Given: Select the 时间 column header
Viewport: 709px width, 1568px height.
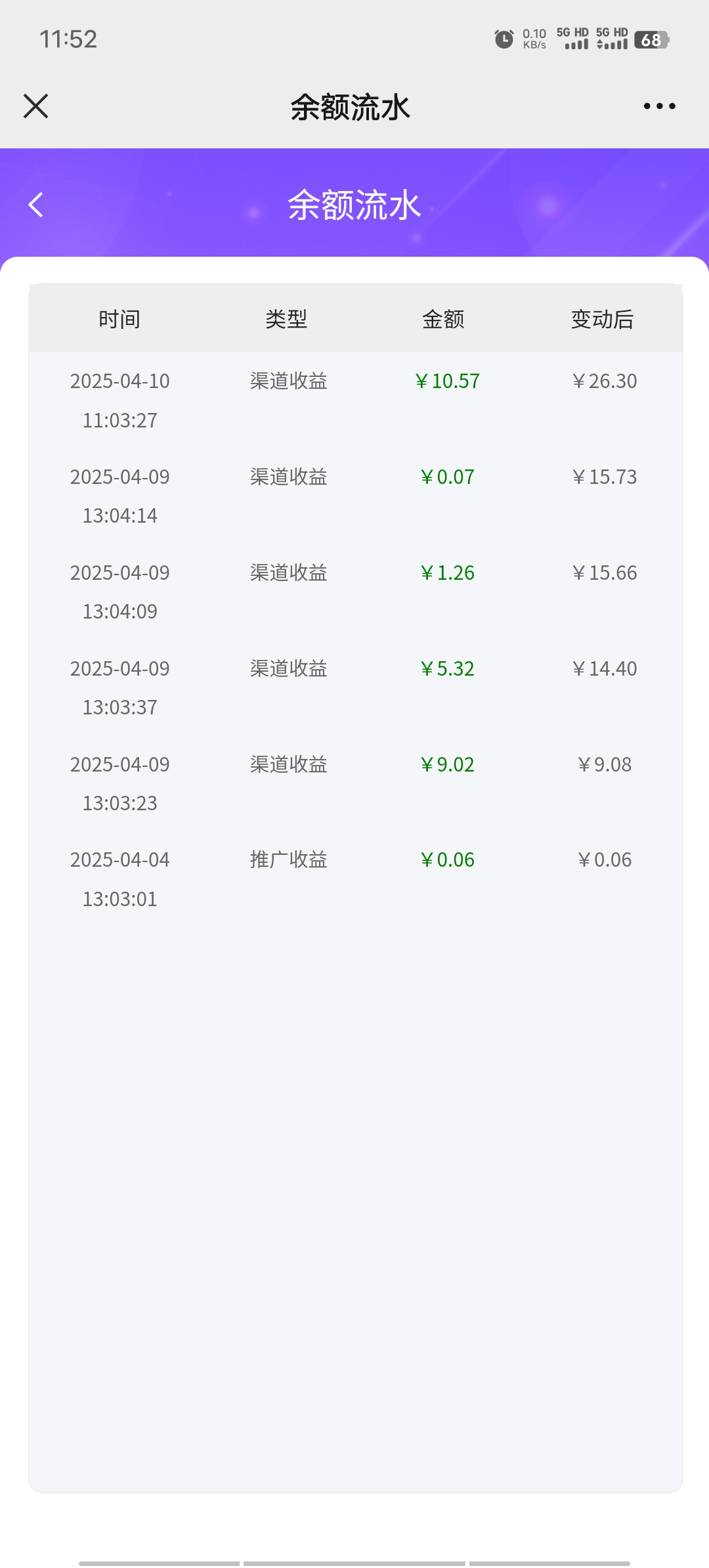Looking at the screenshot, I should [119, 319].
